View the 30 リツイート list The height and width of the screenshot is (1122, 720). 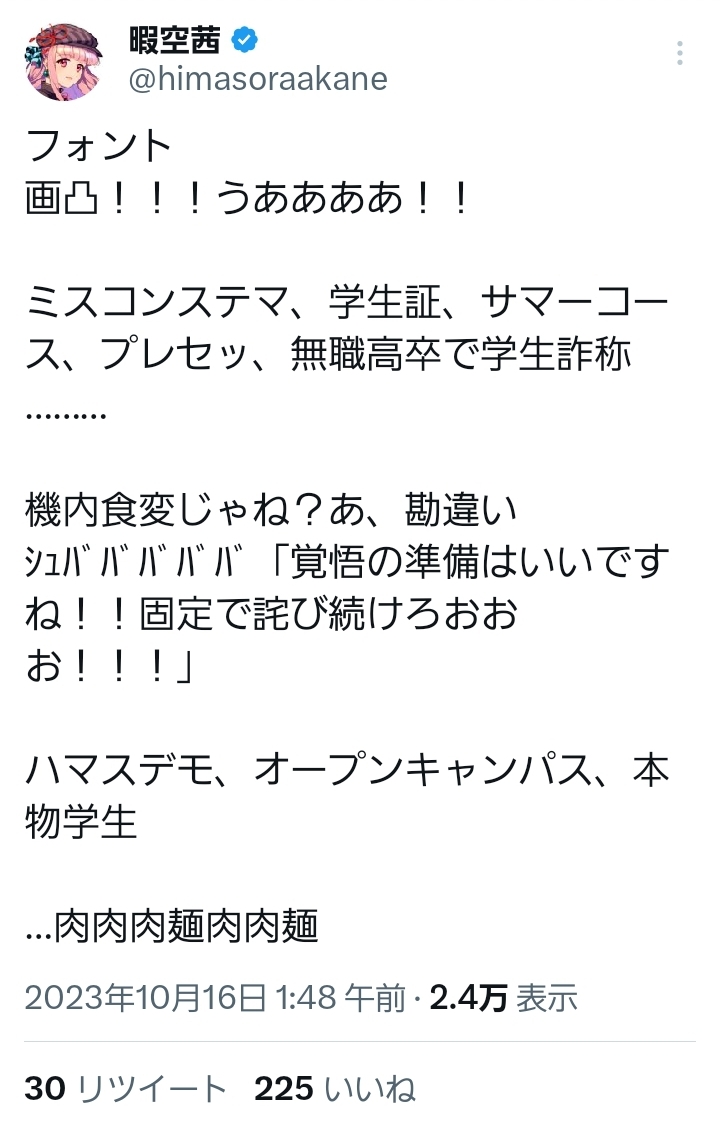126,1088
